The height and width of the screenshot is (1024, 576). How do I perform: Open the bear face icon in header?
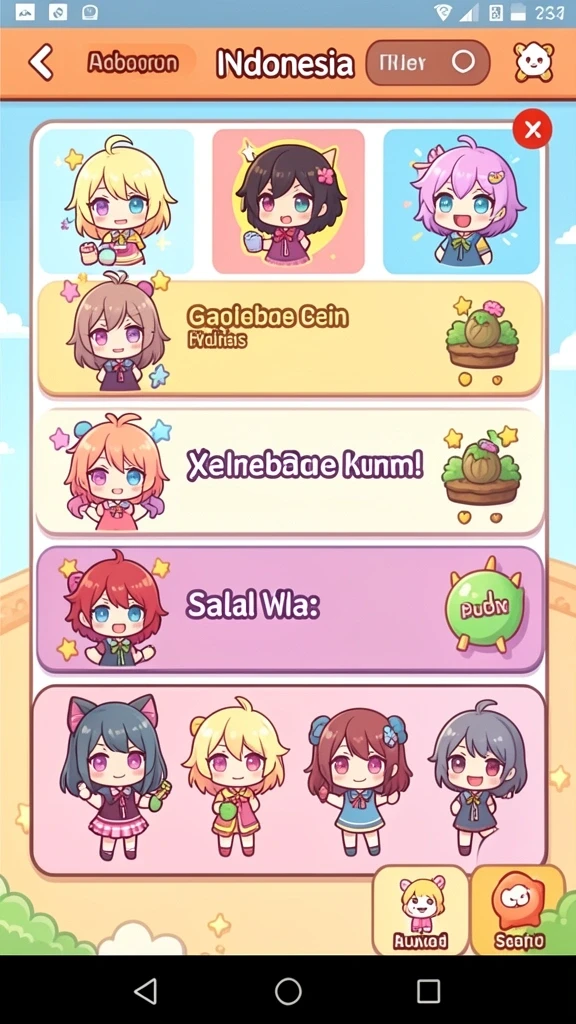coord(534,63)
